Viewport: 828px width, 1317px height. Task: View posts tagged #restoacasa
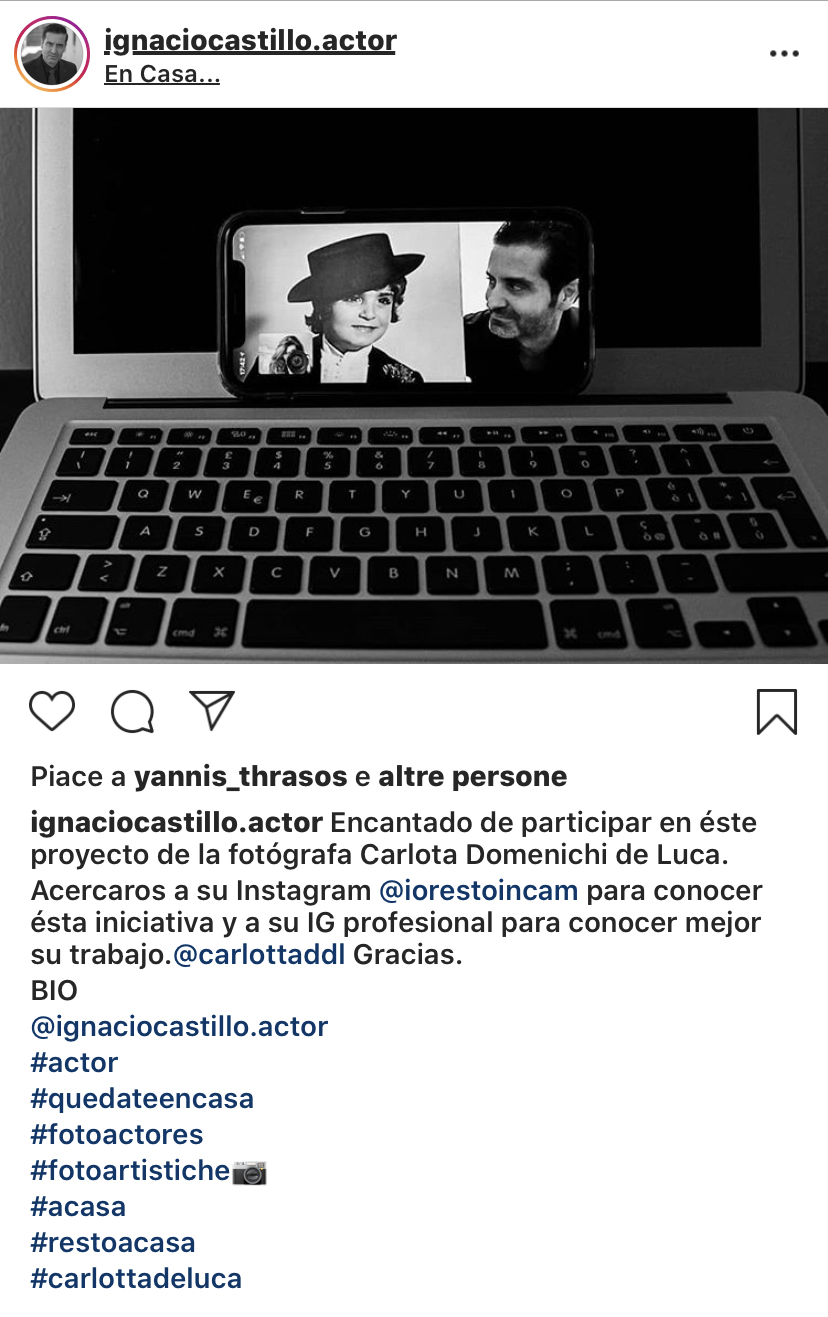click(113, 1243)
